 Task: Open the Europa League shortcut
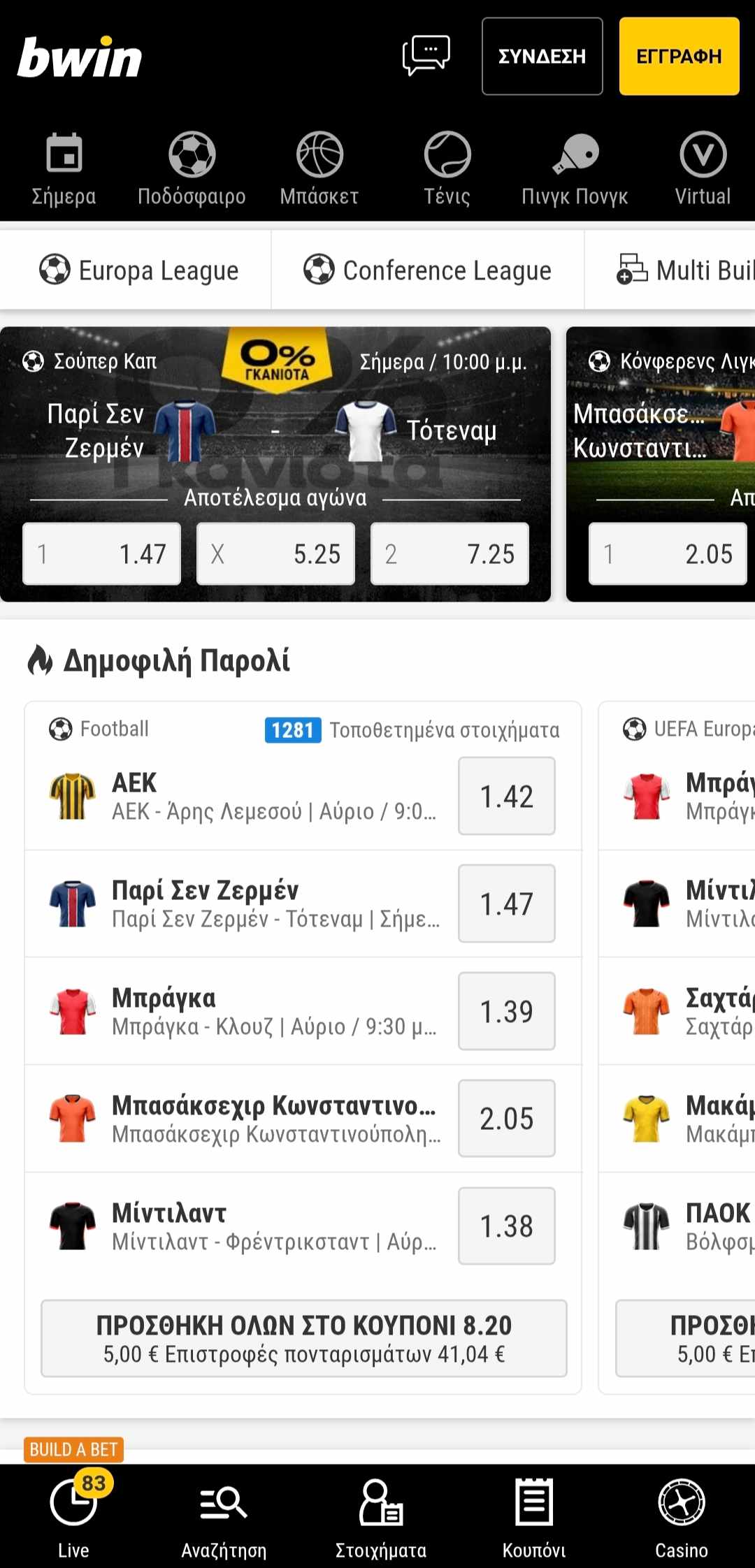click(x=138, y=270)
